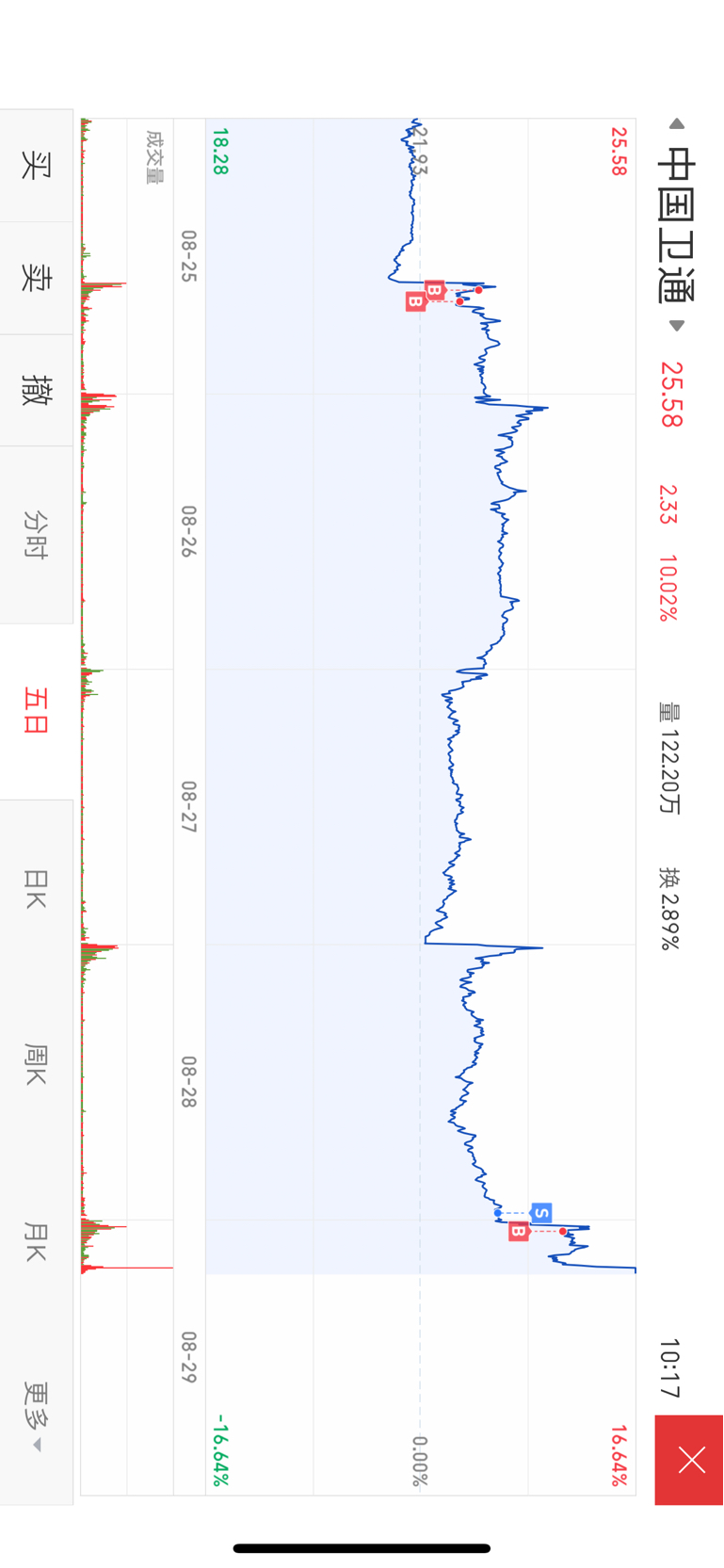
Task: Show the 月K monthly chart tab
Action: [x=37, y=1241]
